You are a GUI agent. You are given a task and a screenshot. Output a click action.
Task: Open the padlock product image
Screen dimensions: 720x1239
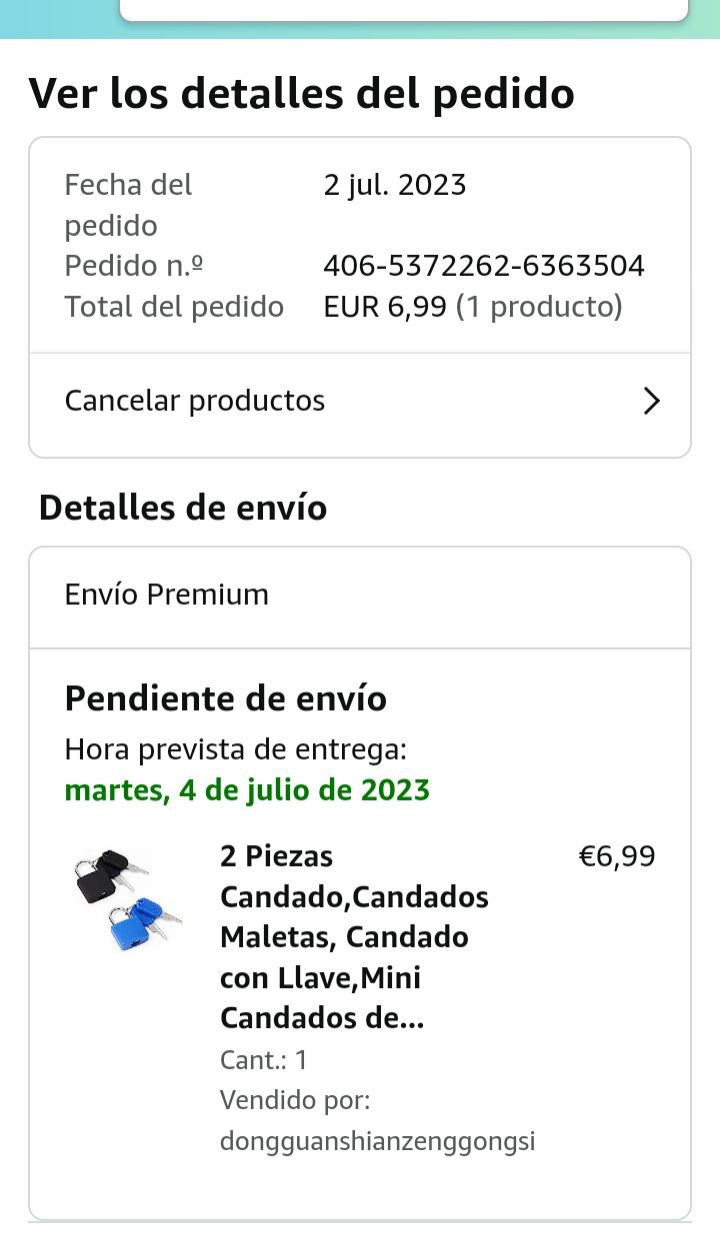click(x=125, y=898)
